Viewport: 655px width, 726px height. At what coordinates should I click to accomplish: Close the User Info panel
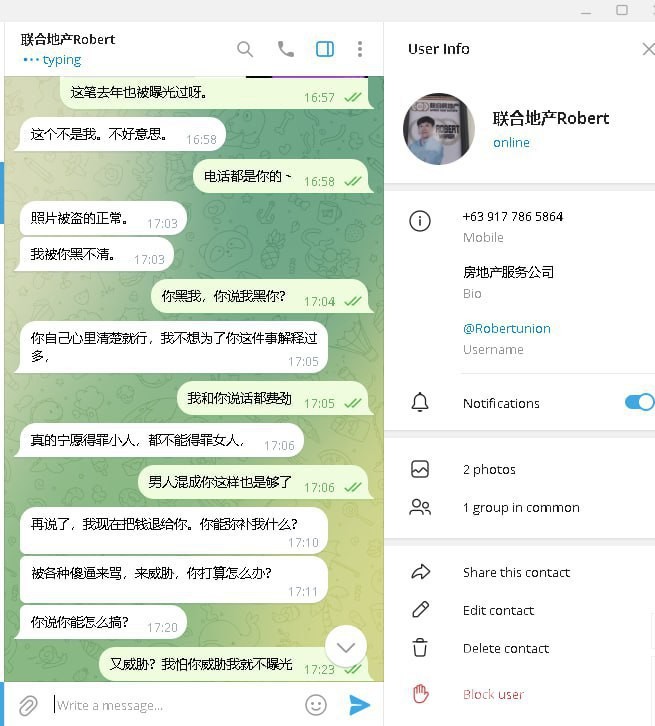click(x=647, y=49)
